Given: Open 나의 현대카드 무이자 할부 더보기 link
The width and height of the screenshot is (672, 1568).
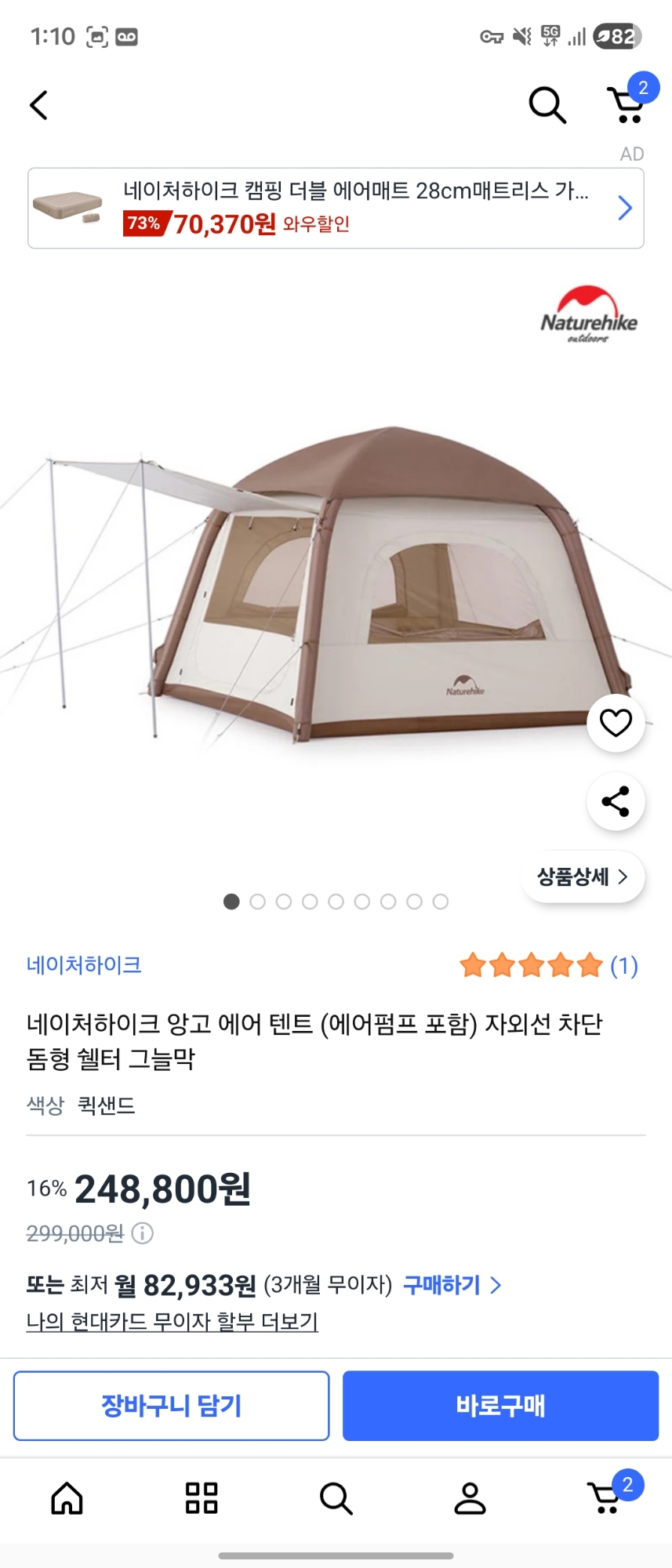Looking at the screenshot, I should pyautogui.click(x=172, y=1322).
